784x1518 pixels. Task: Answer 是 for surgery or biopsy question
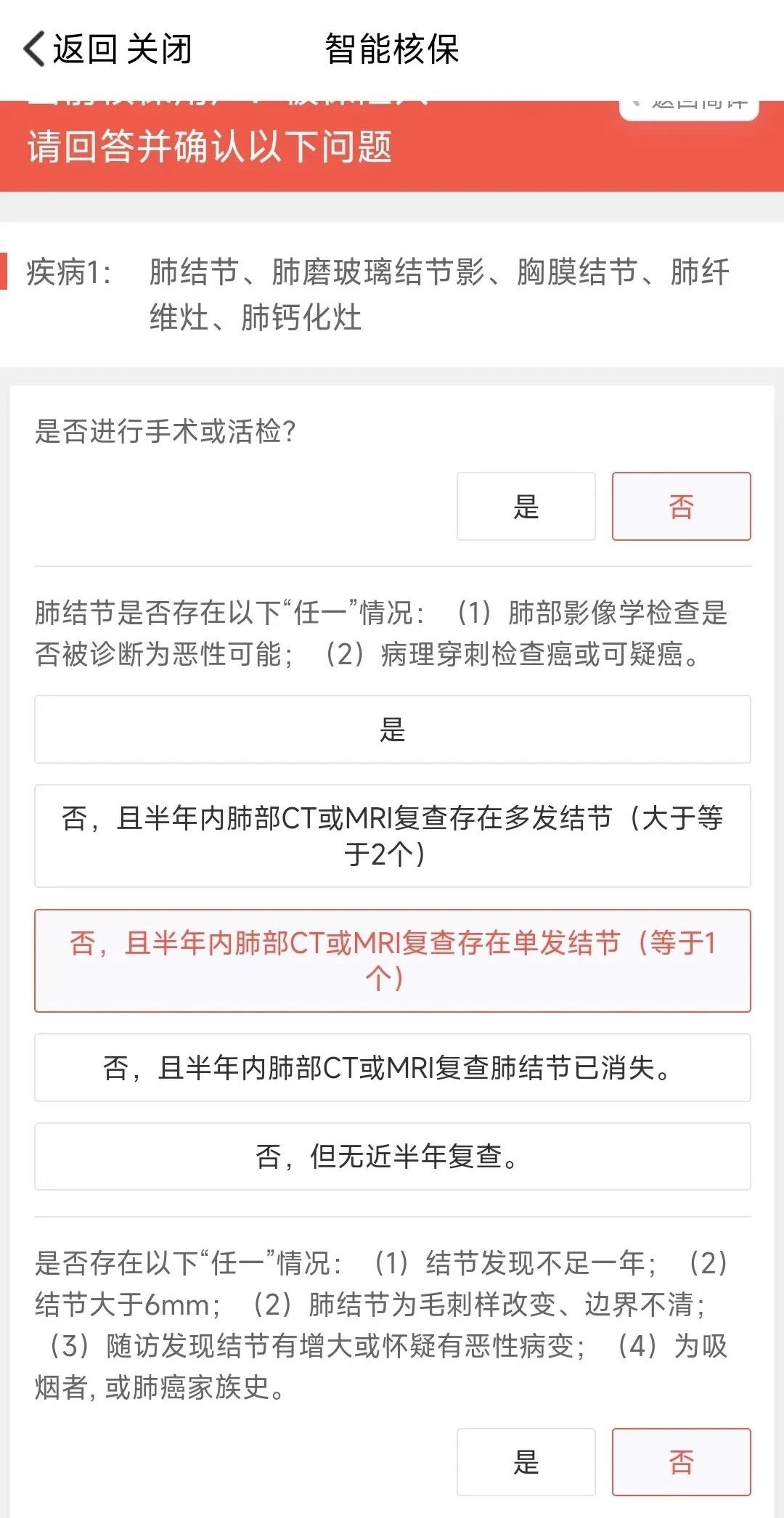click(x=526, y=506)
